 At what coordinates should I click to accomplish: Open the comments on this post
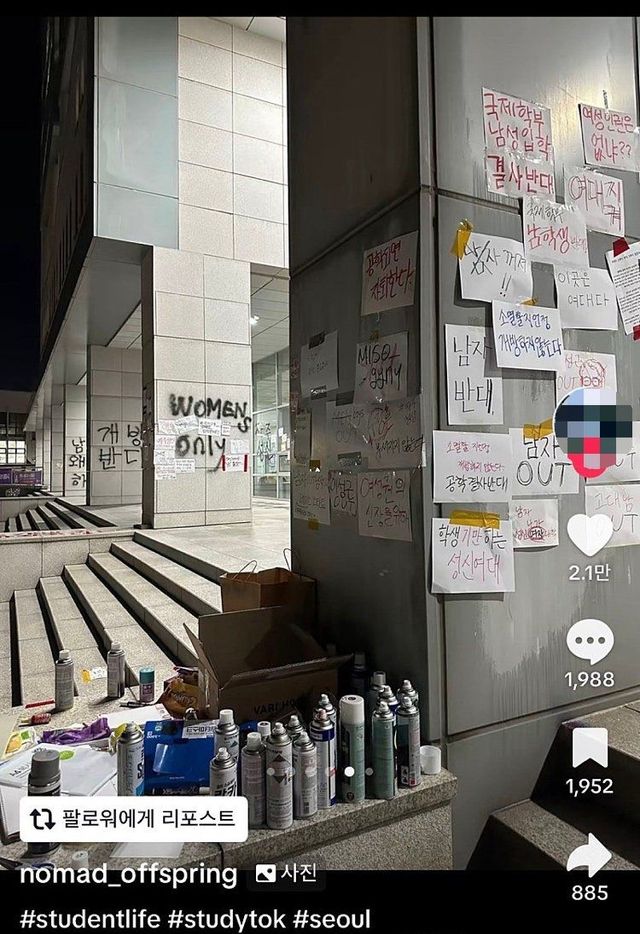tap(590, 642)
